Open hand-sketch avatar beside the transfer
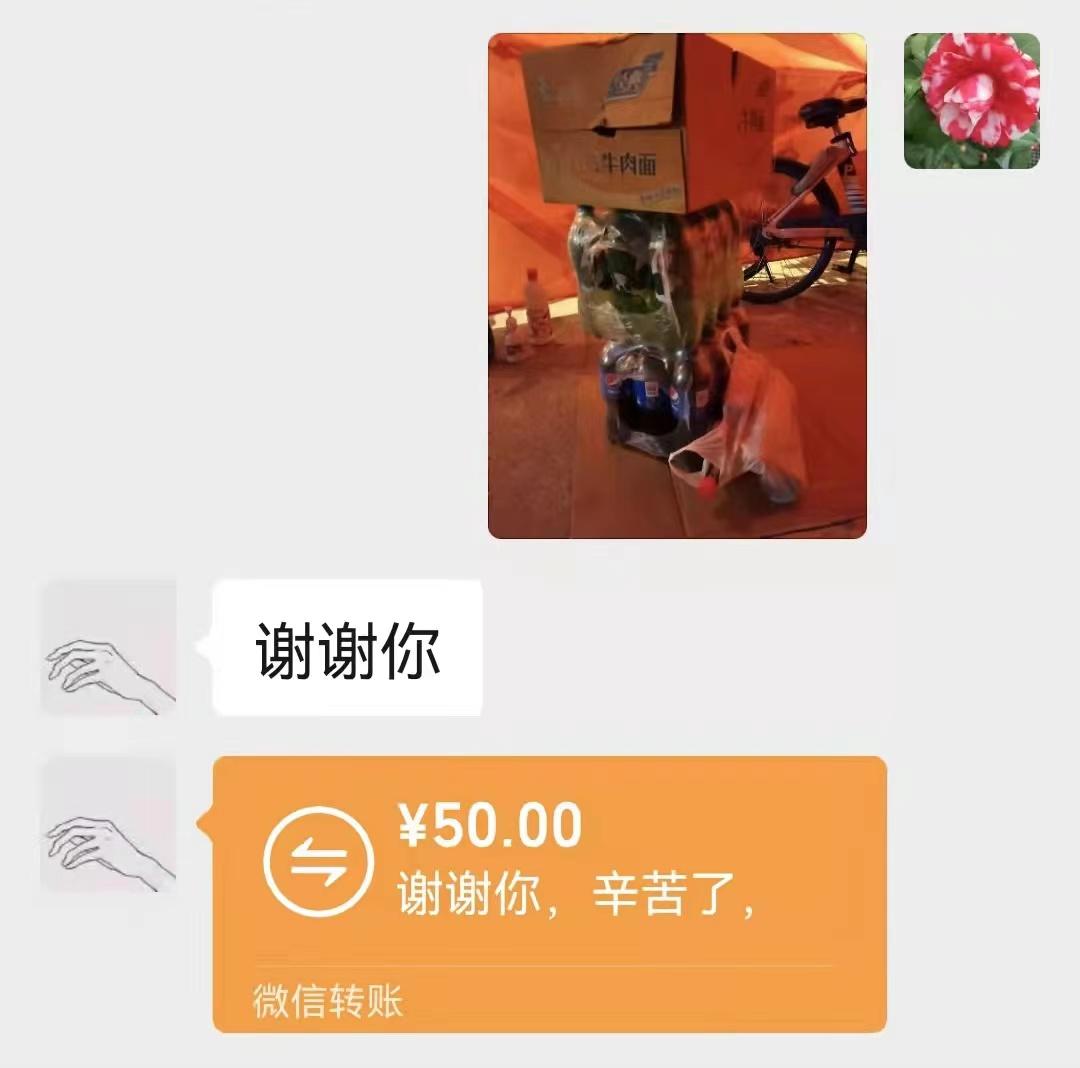 coord(108,824)
